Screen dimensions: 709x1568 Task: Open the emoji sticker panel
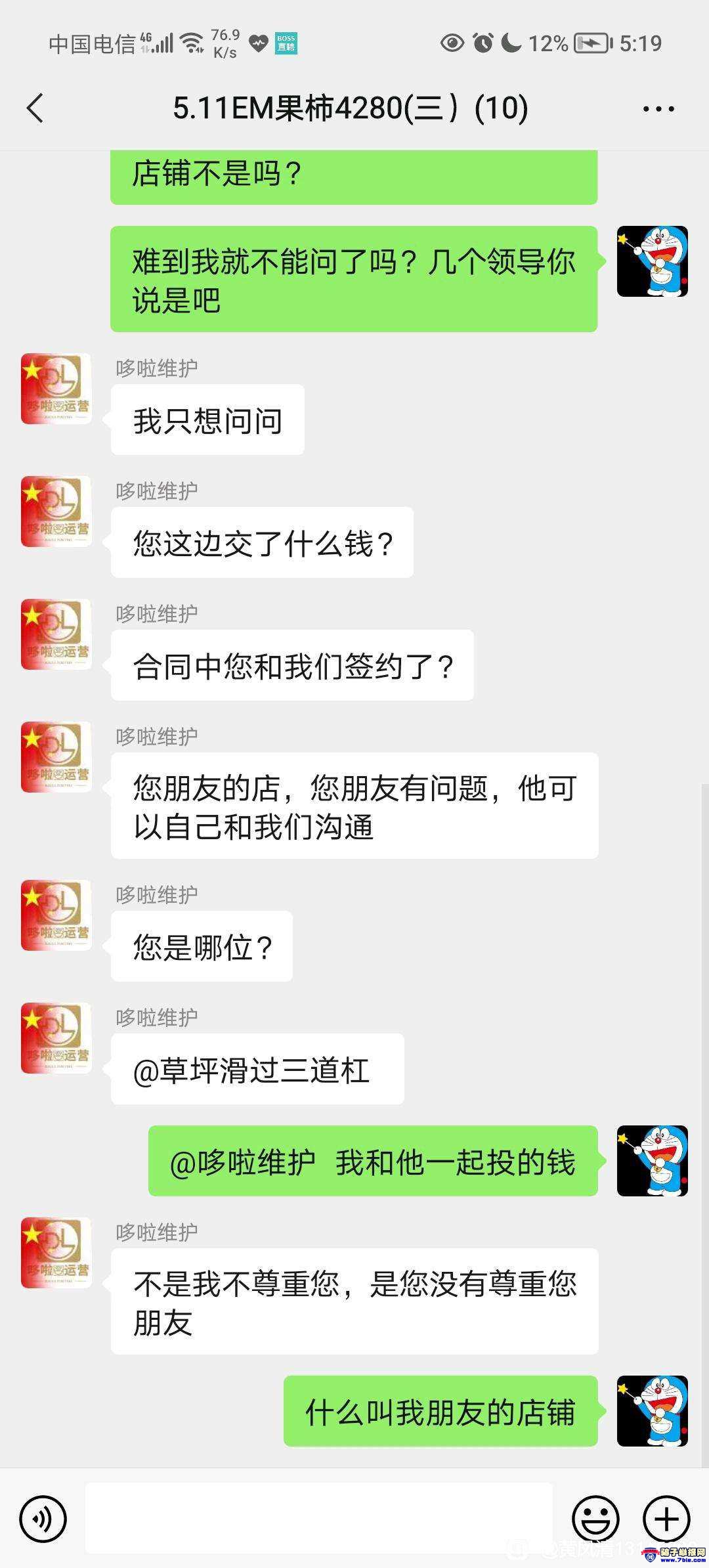click(x=595, y=1518)
